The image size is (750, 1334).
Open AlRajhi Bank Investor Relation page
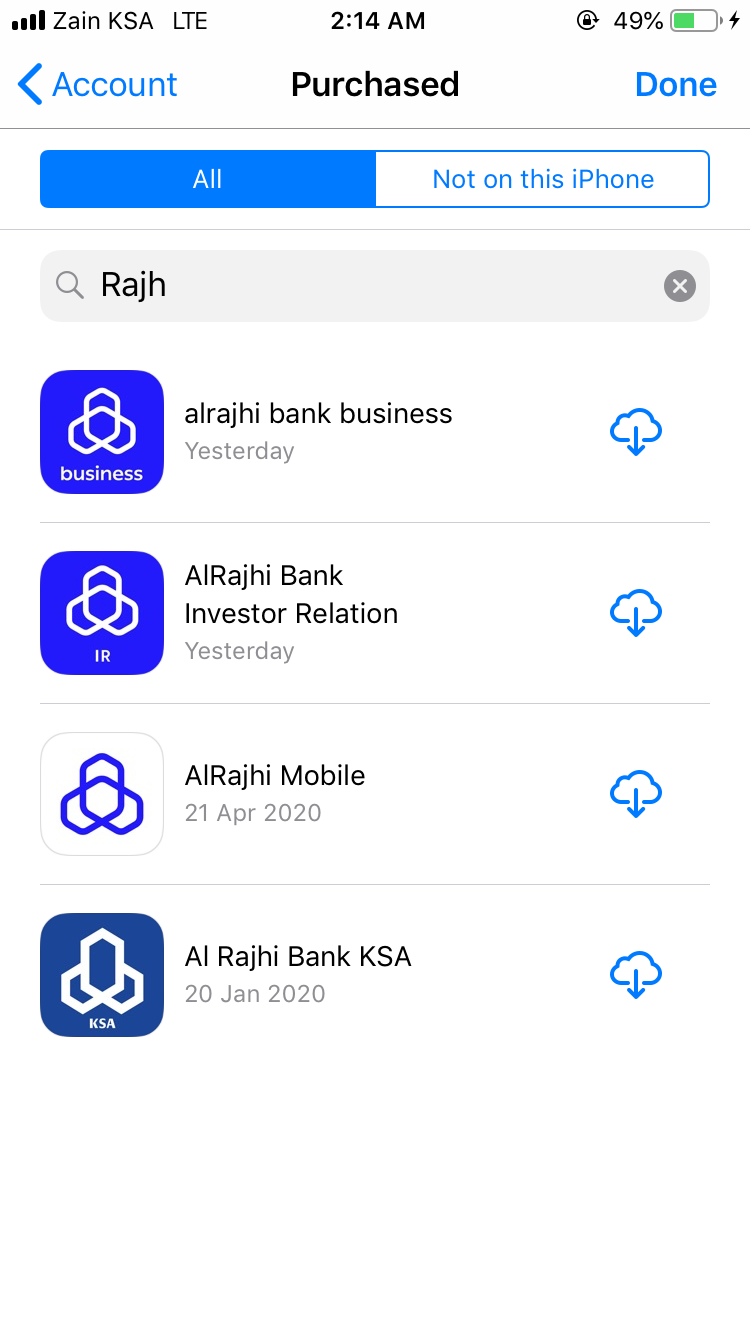tap(290, 612)
